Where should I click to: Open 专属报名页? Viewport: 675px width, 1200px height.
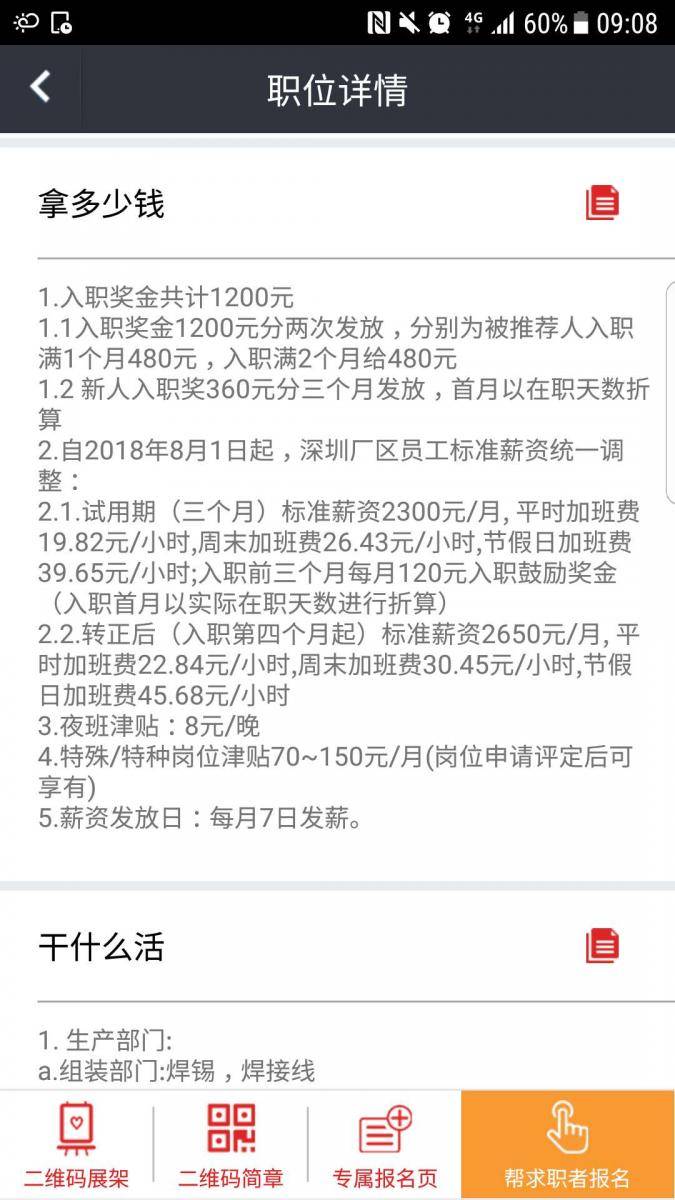tap(385, 1145)
